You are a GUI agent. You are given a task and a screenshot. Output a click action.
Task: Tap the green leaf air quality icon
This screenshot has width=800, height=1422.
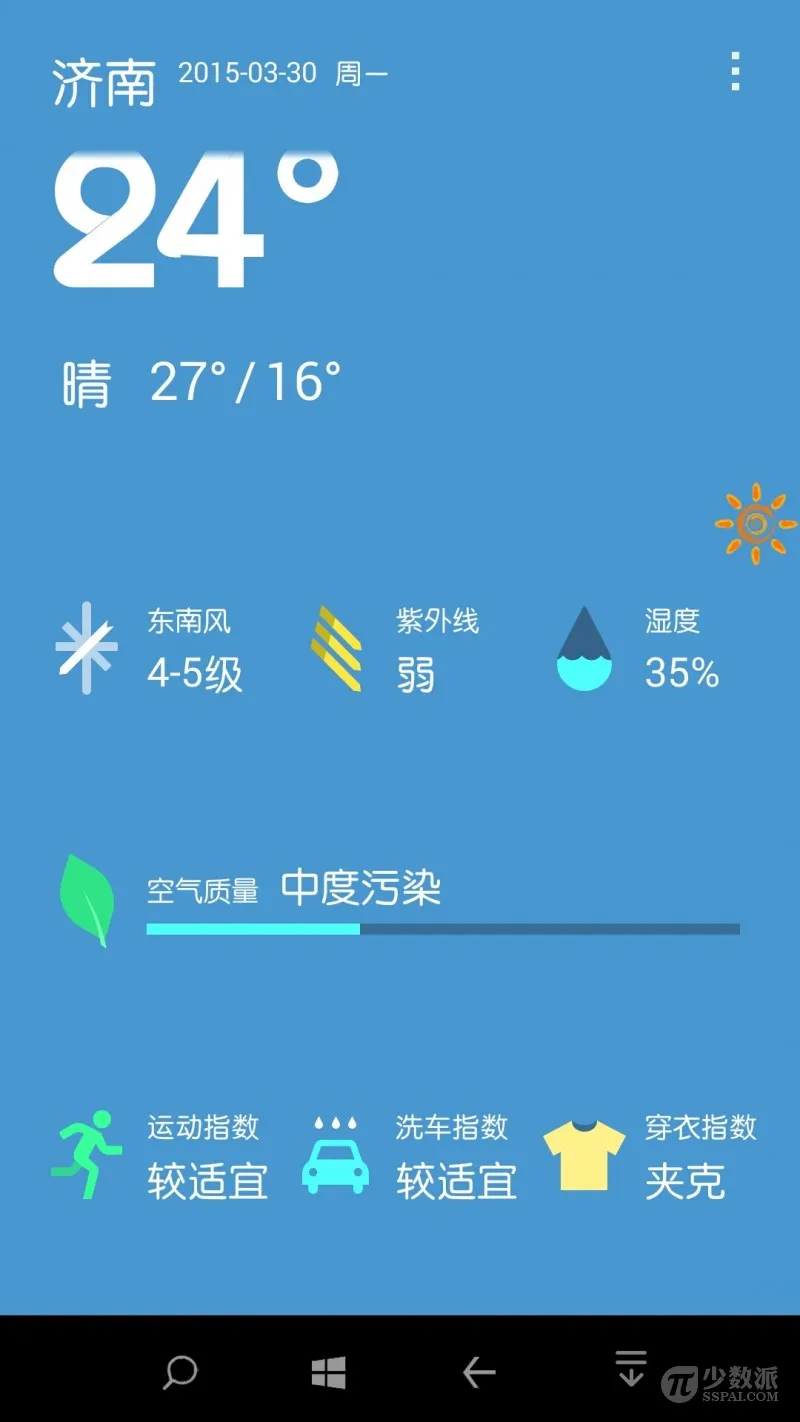click(x=88, y=895)
